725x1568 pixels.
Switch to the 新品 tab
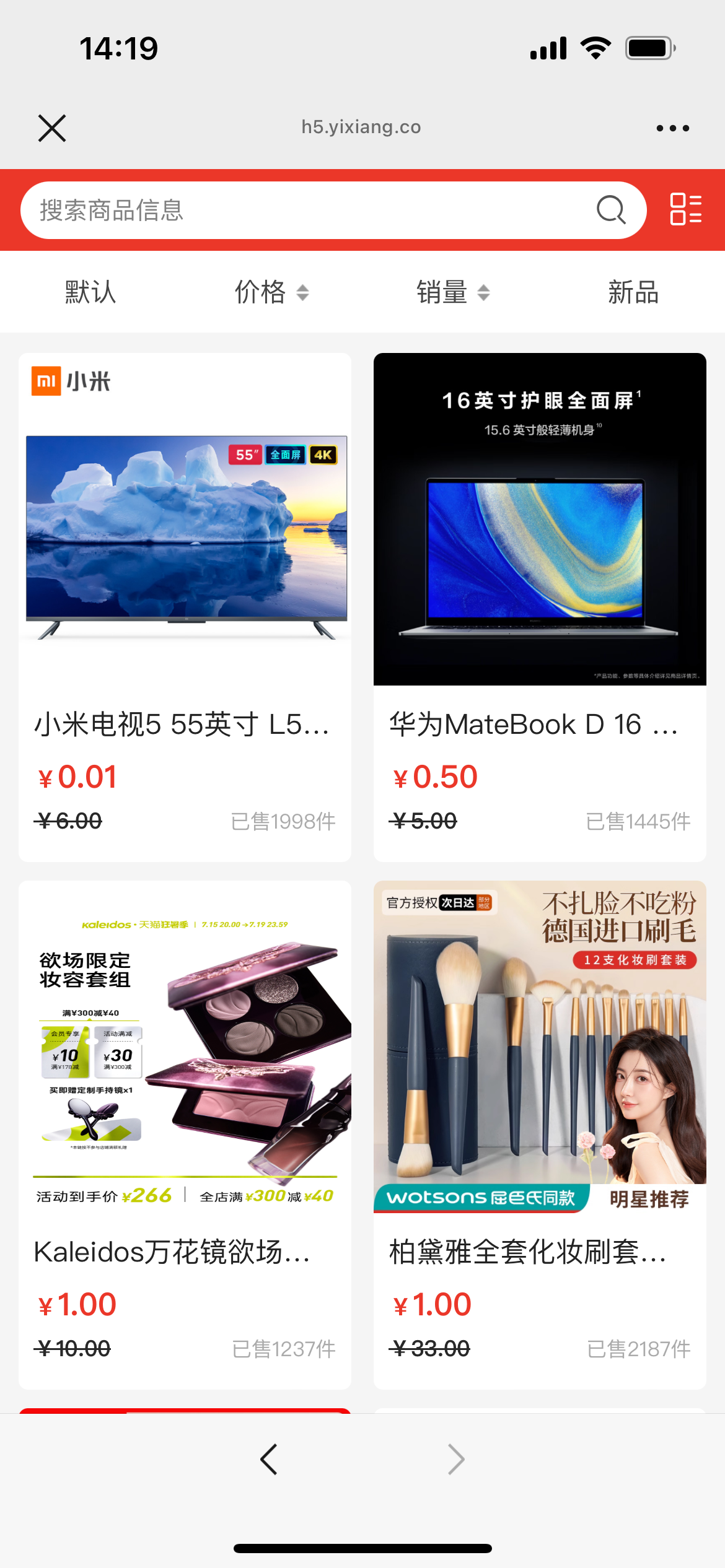pos(633,292)
